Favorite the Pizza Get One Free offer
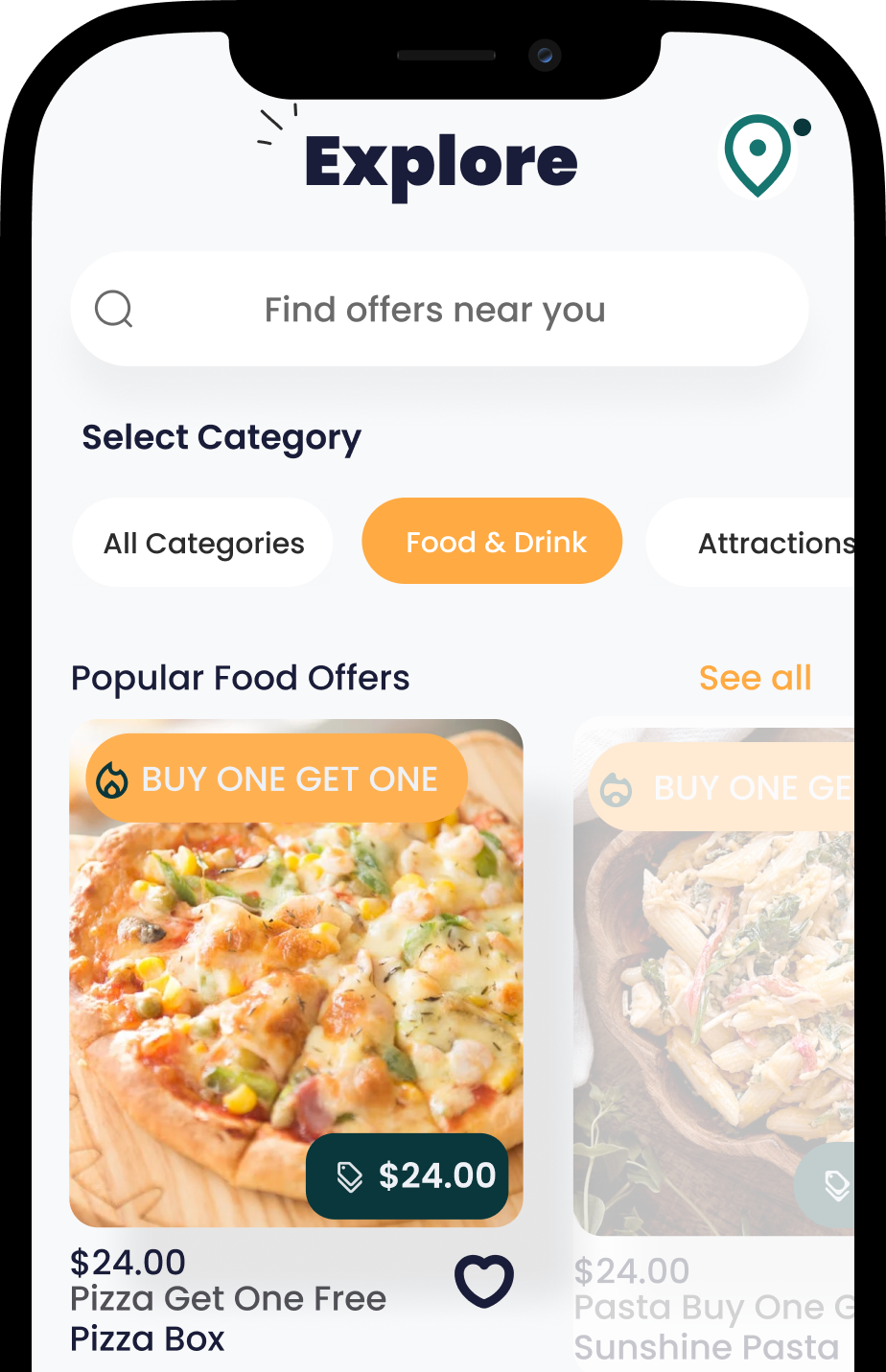886x1372 pixels. click(x=484, y=1281)
